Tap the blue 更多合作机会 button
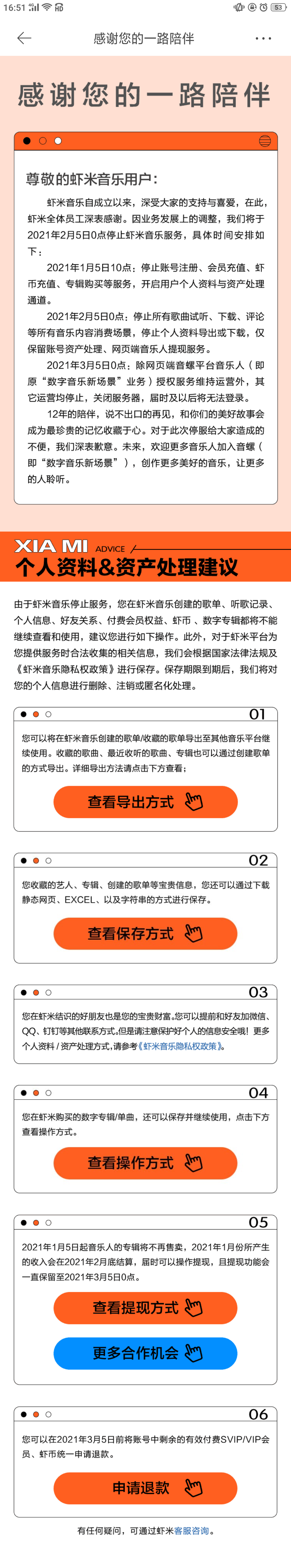Screen dimensions: 291x1568 [145, 1353]
